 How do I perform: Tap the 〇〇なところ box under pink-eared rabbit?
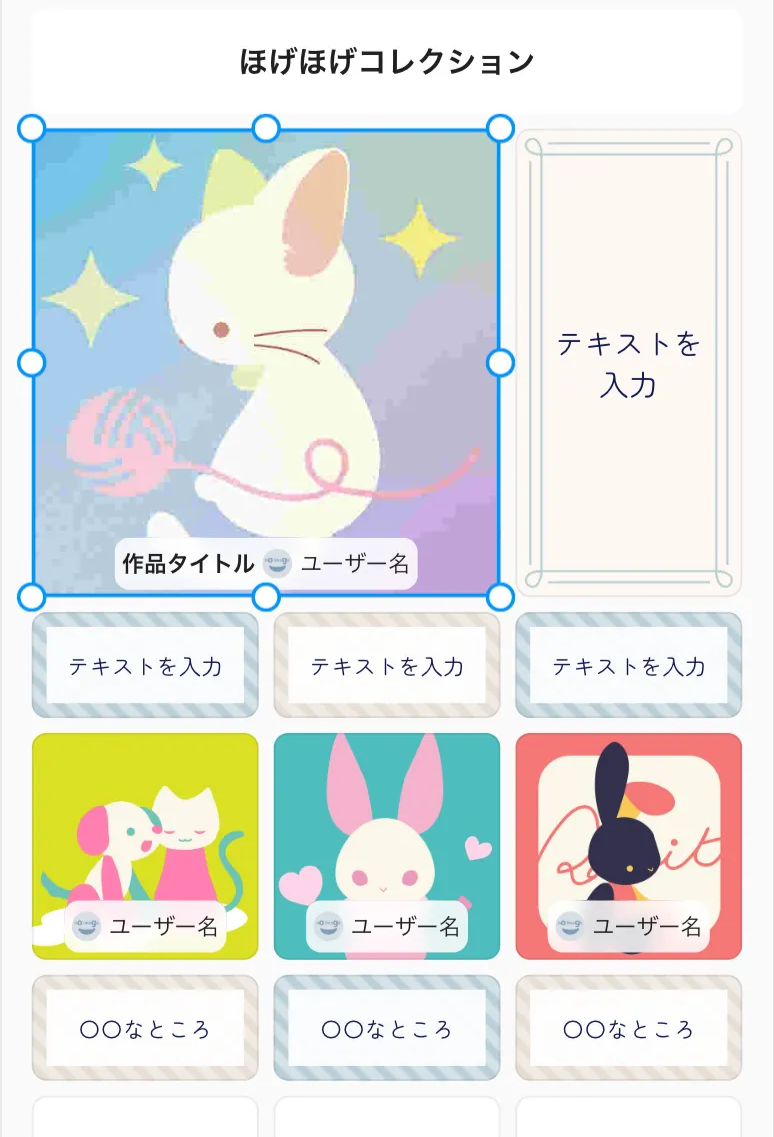(x=386, y=1028)
